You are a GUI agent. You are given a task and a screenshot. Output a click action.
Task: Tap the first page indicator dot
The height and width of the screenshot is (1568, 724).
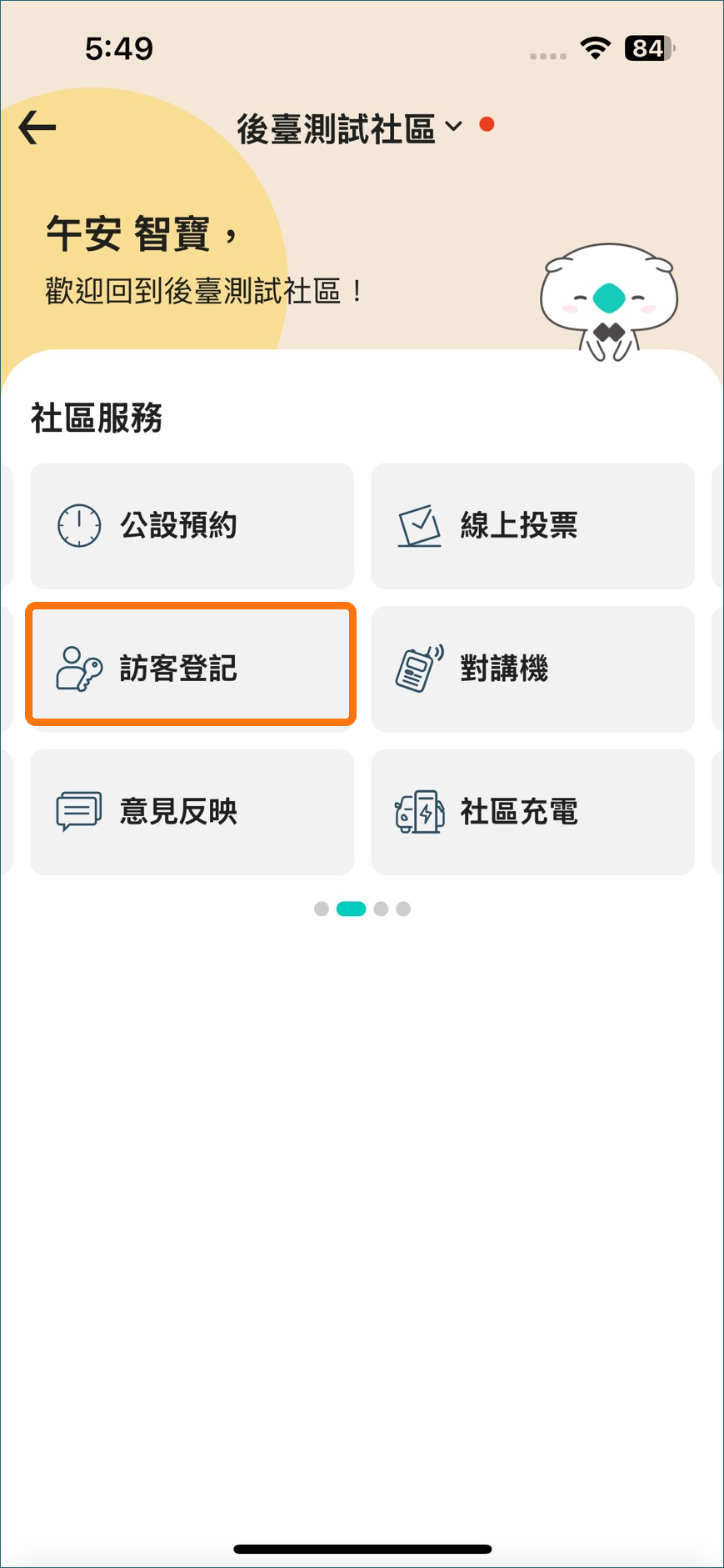pos(321,909)
